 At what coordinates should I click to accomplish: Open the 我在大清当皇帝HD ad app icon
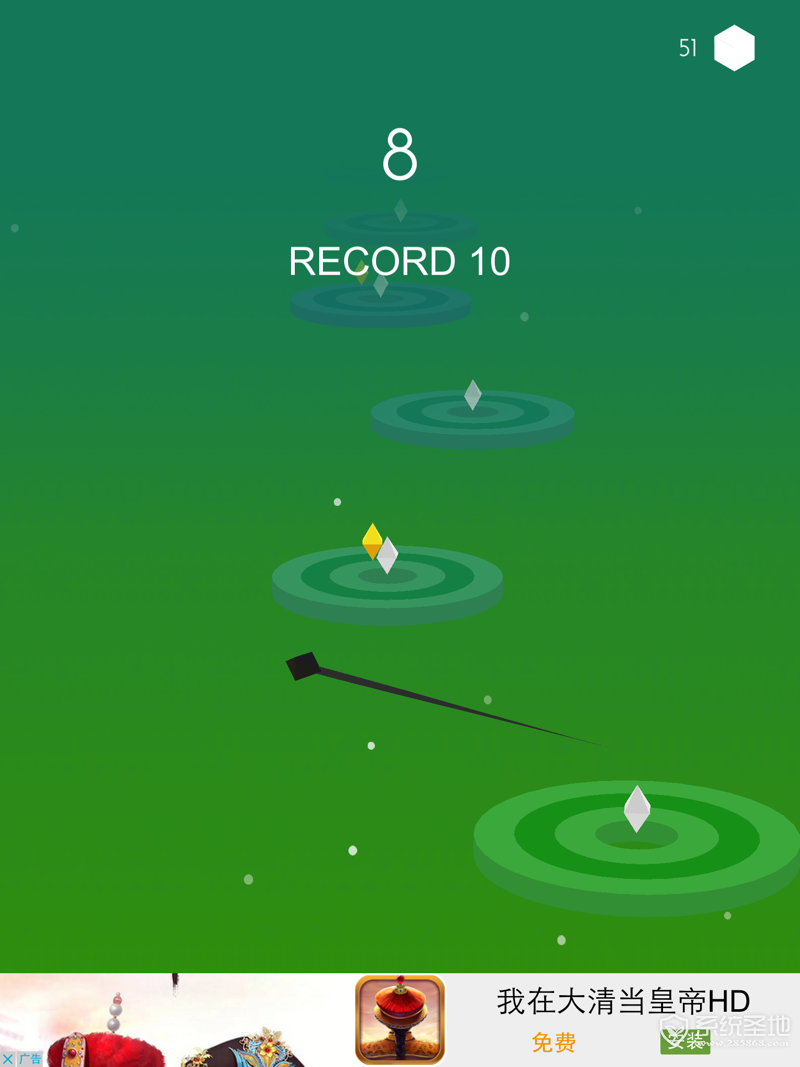tap(400, 1020)
